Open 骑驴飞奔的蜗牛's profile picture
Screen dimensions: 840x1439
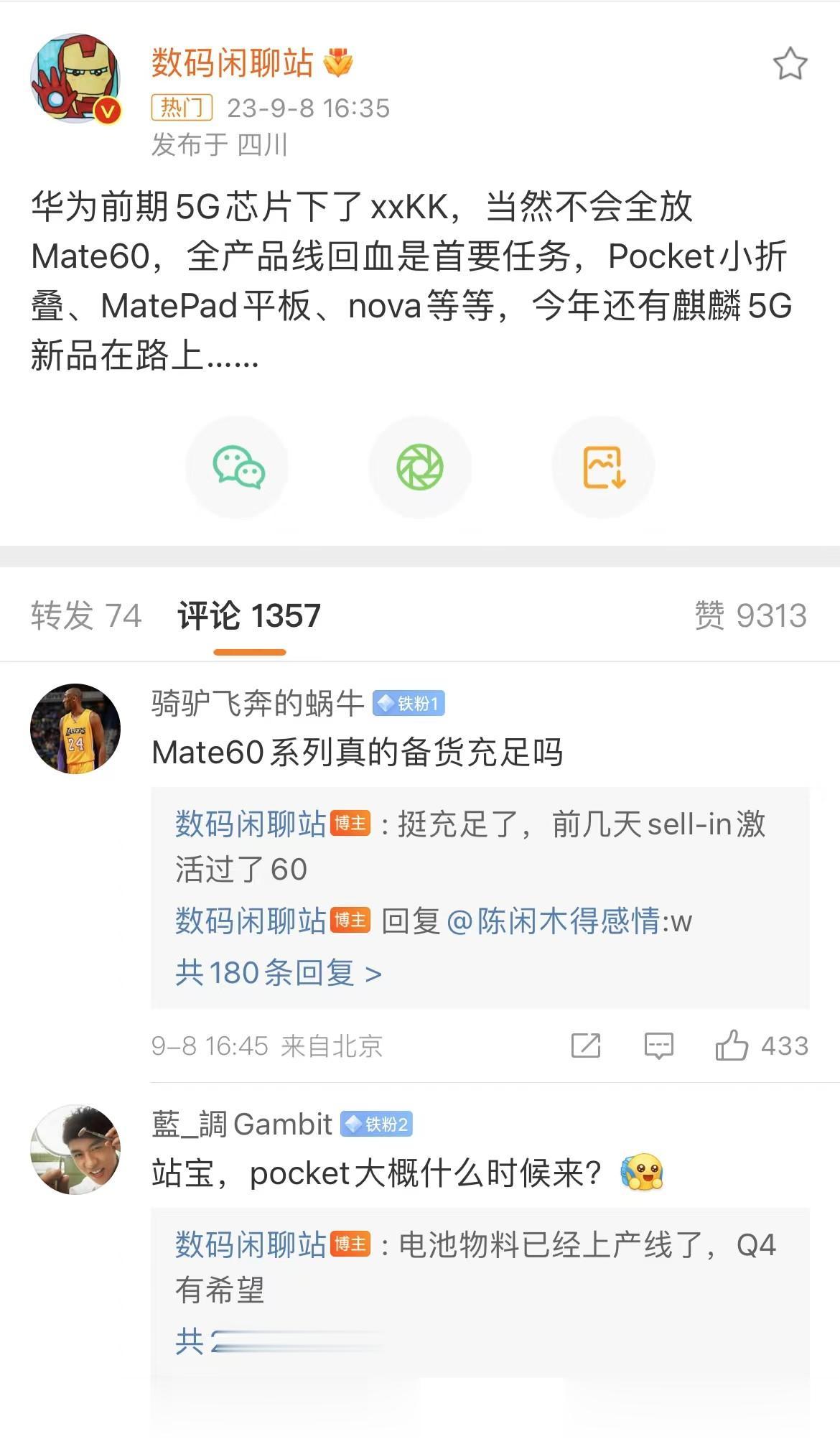pyautogui.click(x=75, y=729)
